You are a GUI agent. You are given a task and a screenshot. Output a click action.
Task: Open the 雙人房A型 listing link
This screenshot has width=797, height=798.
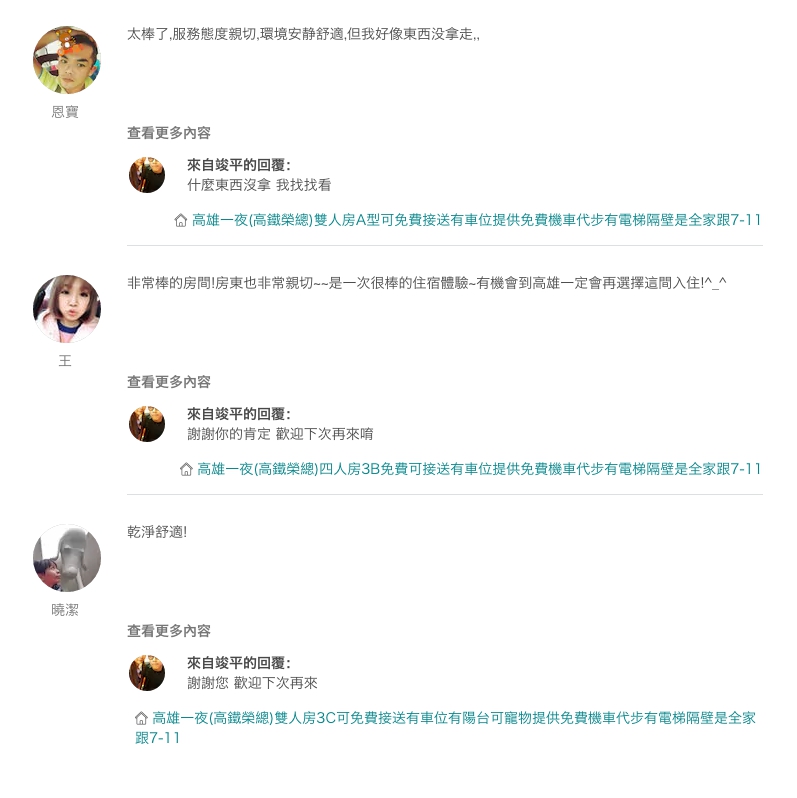pos(476,220)
